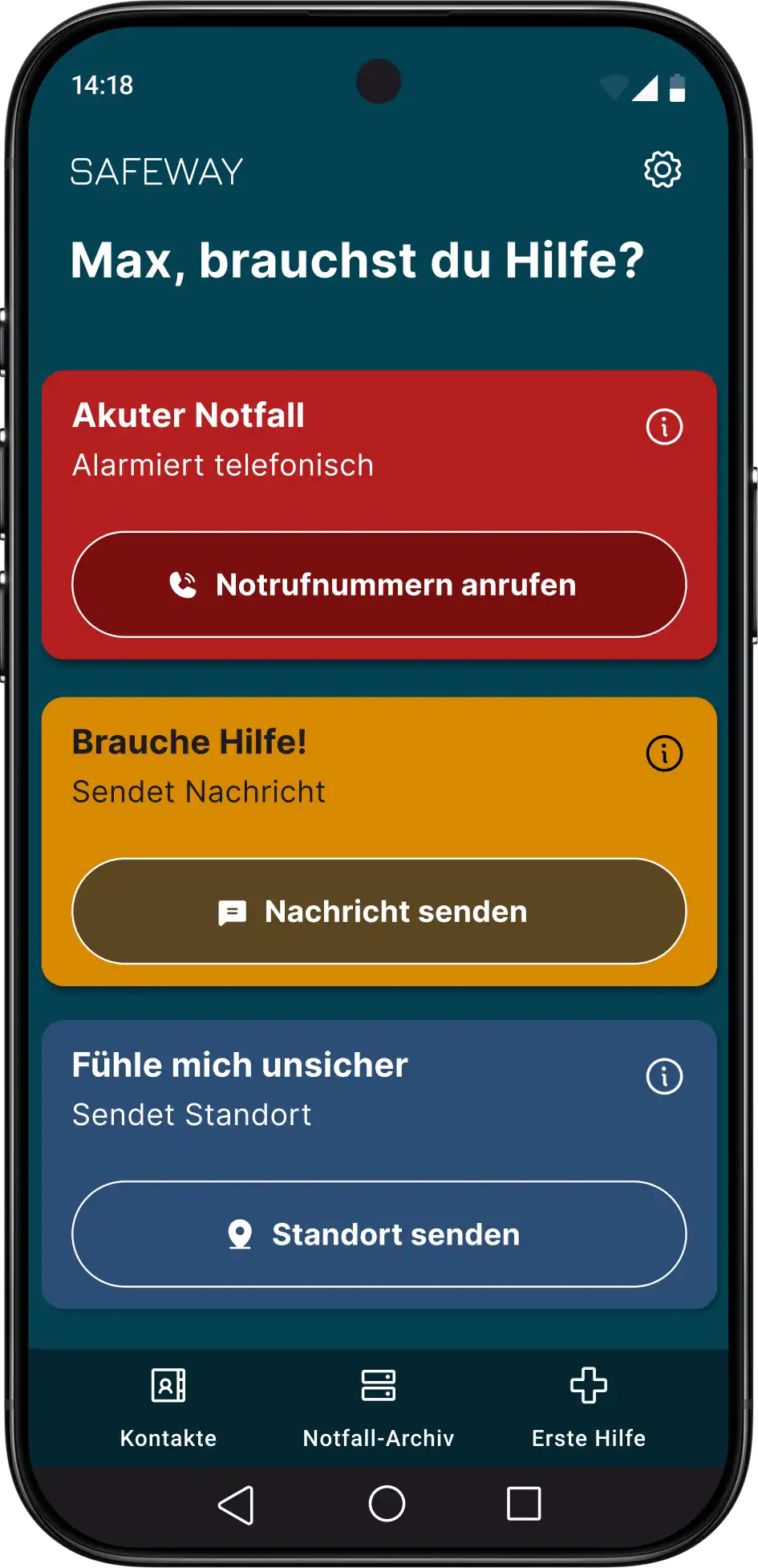Click the phone icon on Notrufnummern anrufen
The width and height of the screenshot is (758, 1568).
click(184, 585)
